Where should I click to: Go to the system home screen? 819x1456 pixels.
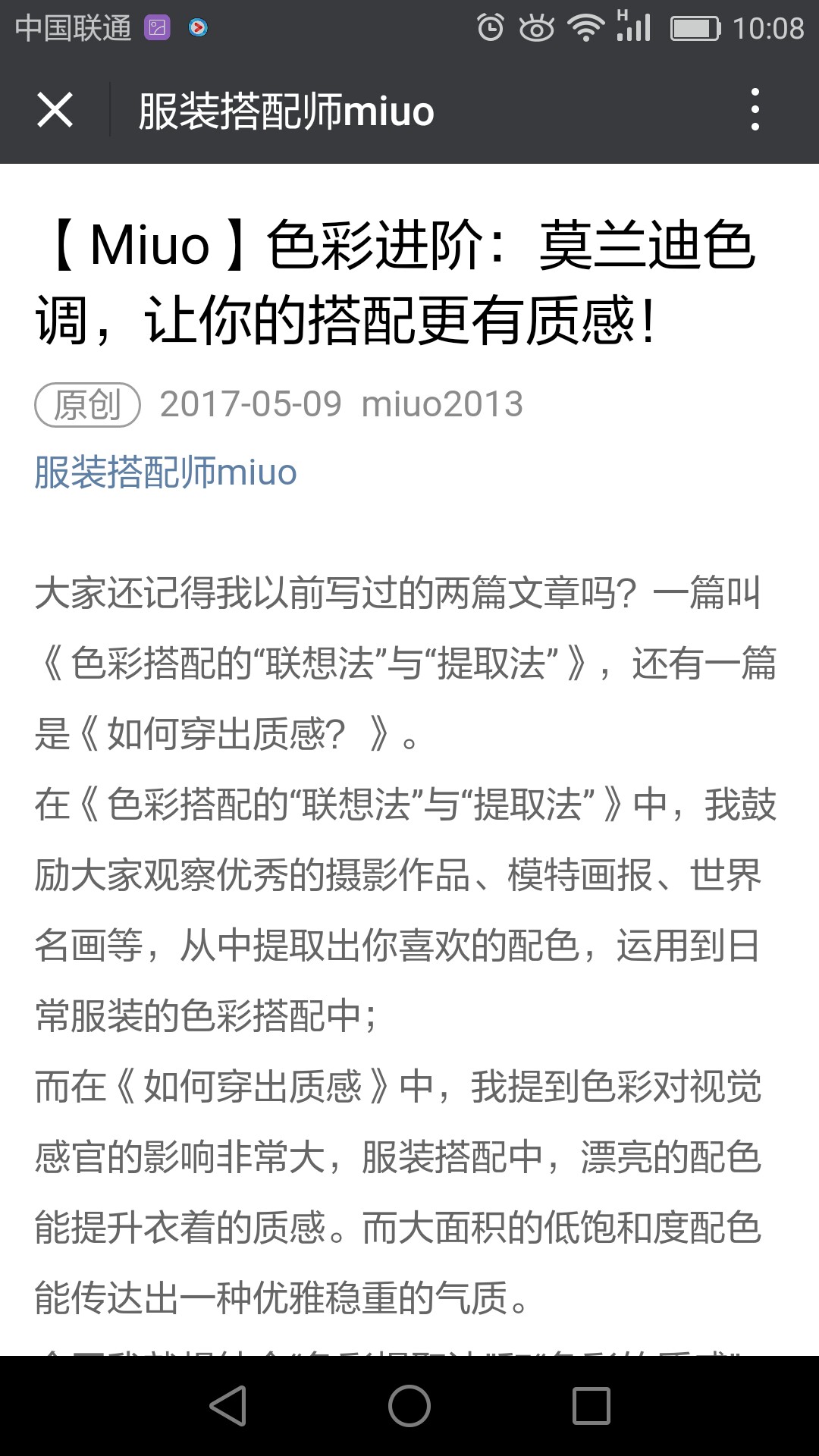click(409, 1405)
